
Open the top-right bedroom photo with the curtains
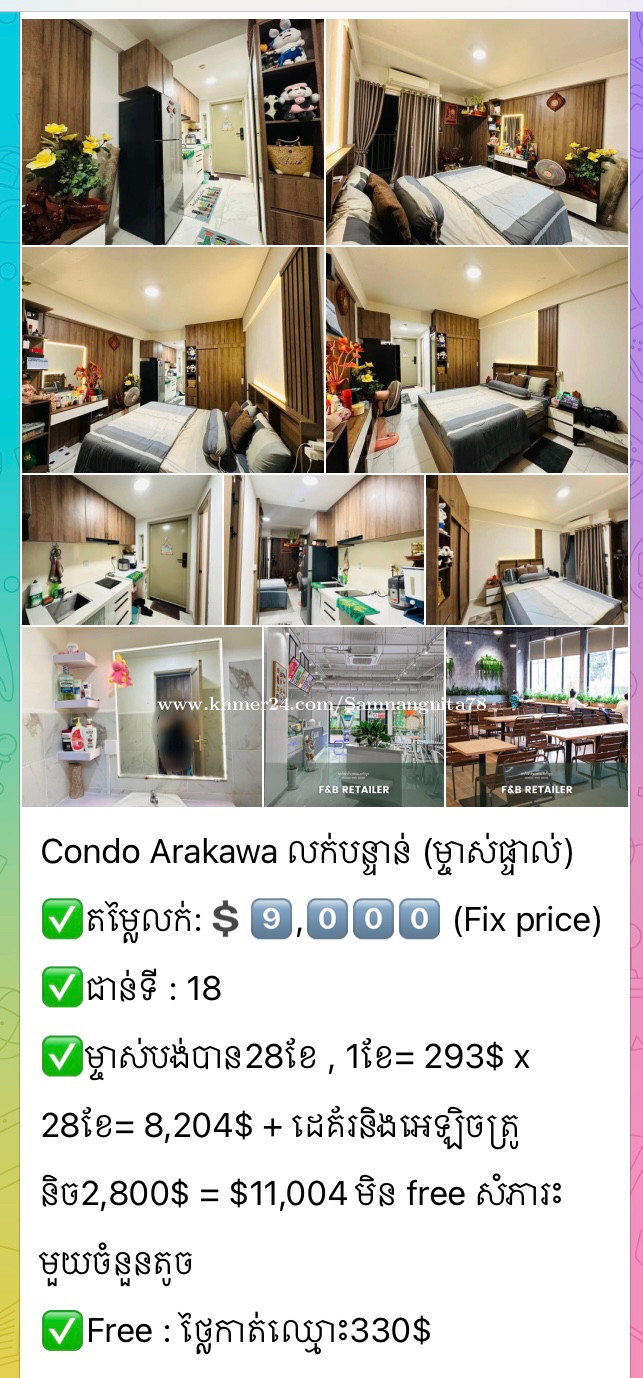point(477,132)
